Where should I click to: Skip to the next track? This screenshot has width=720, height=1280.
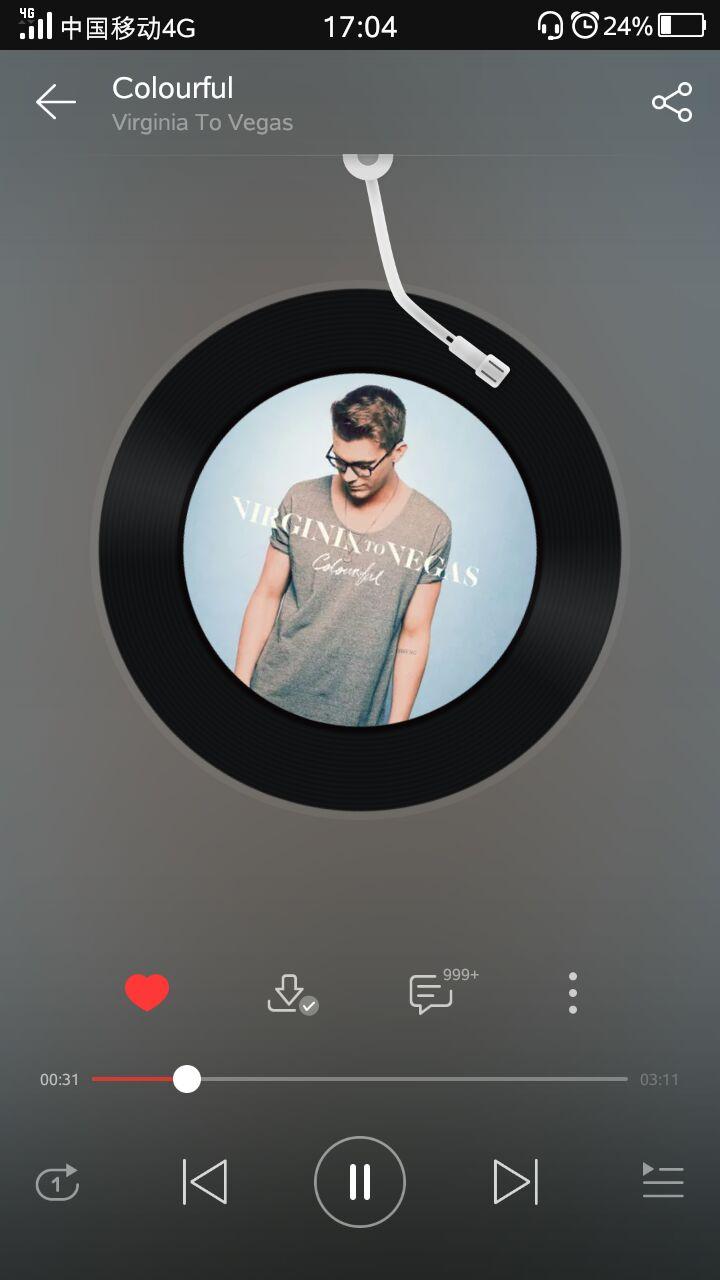[515, 1182]
